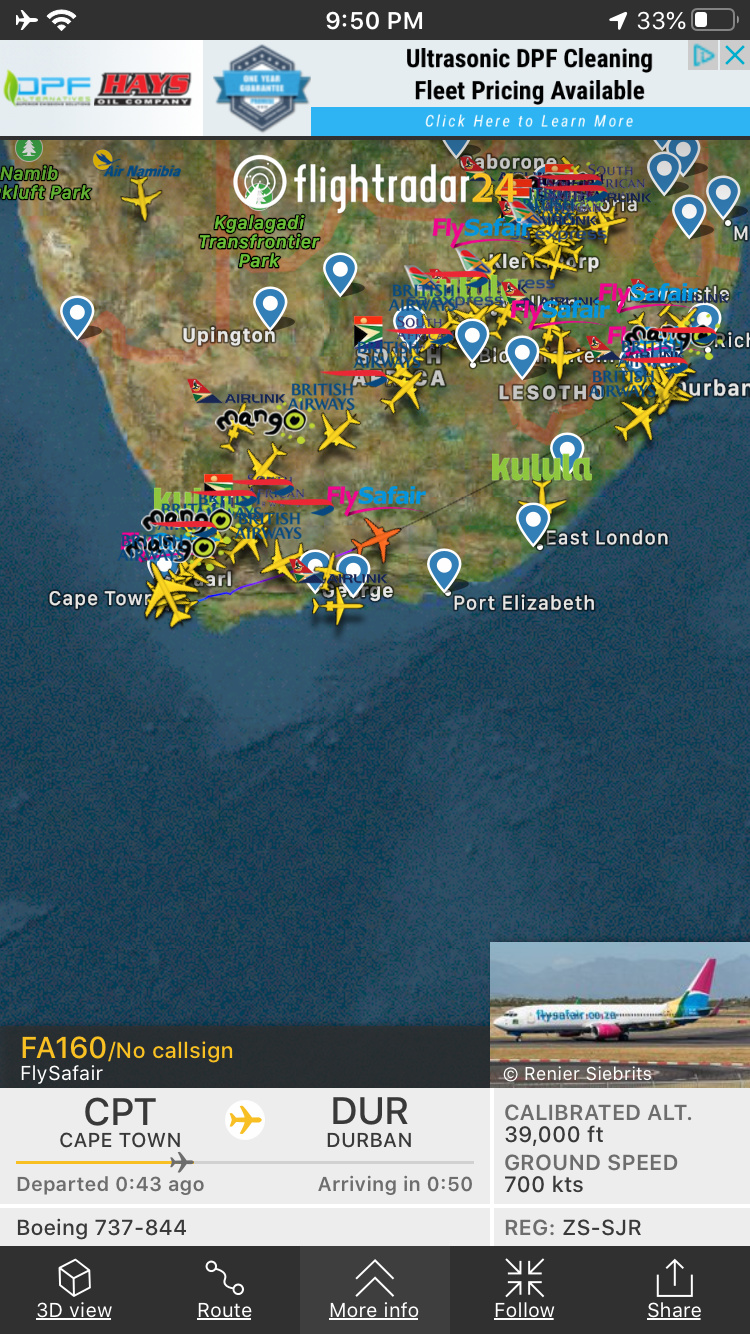Open the 3D view
Image resolution: width=750 pixels, height=1334 pixels.
(x=74, y=1290)
